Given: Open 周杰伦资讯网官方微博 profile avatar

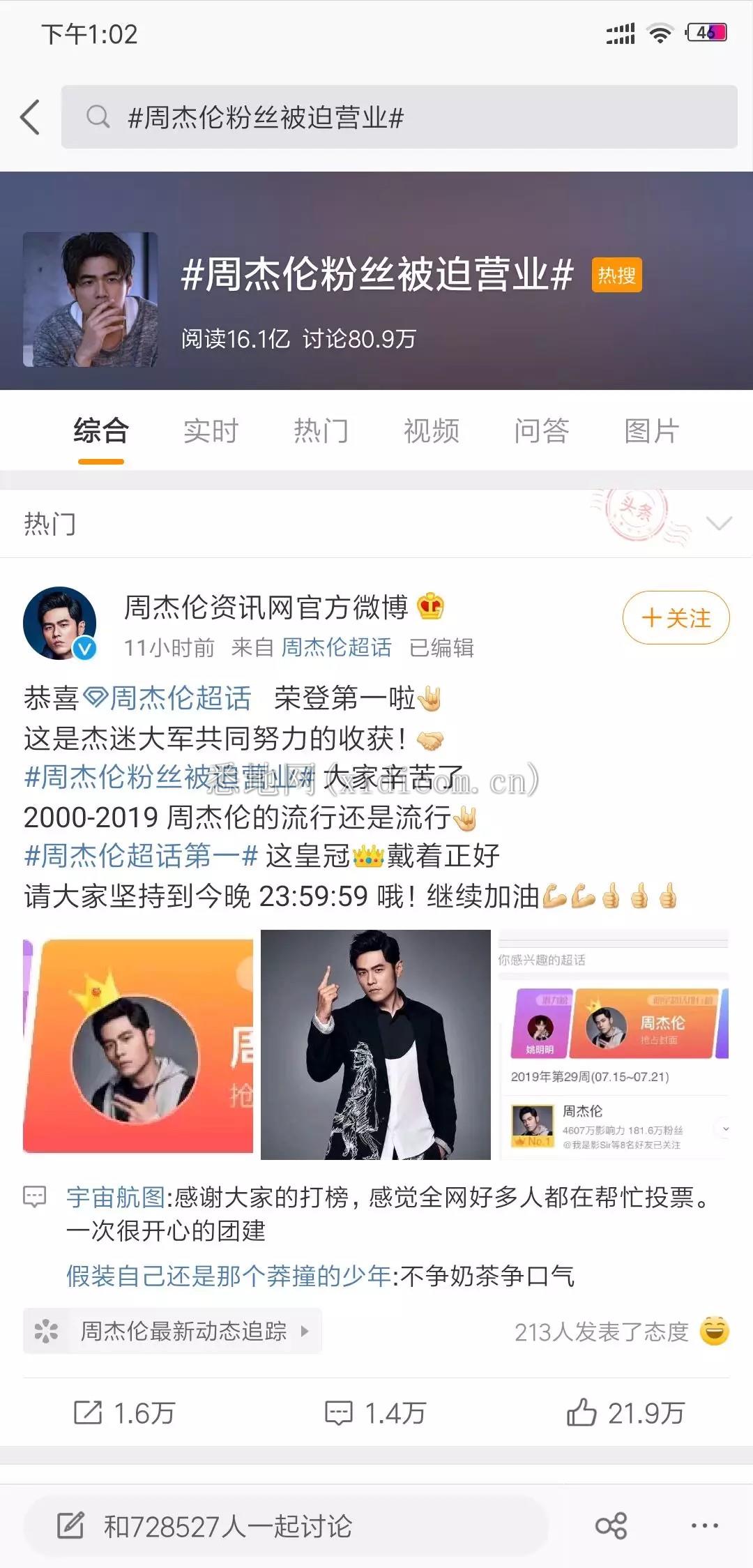Looking at the screenshot, I should (59, 623).
